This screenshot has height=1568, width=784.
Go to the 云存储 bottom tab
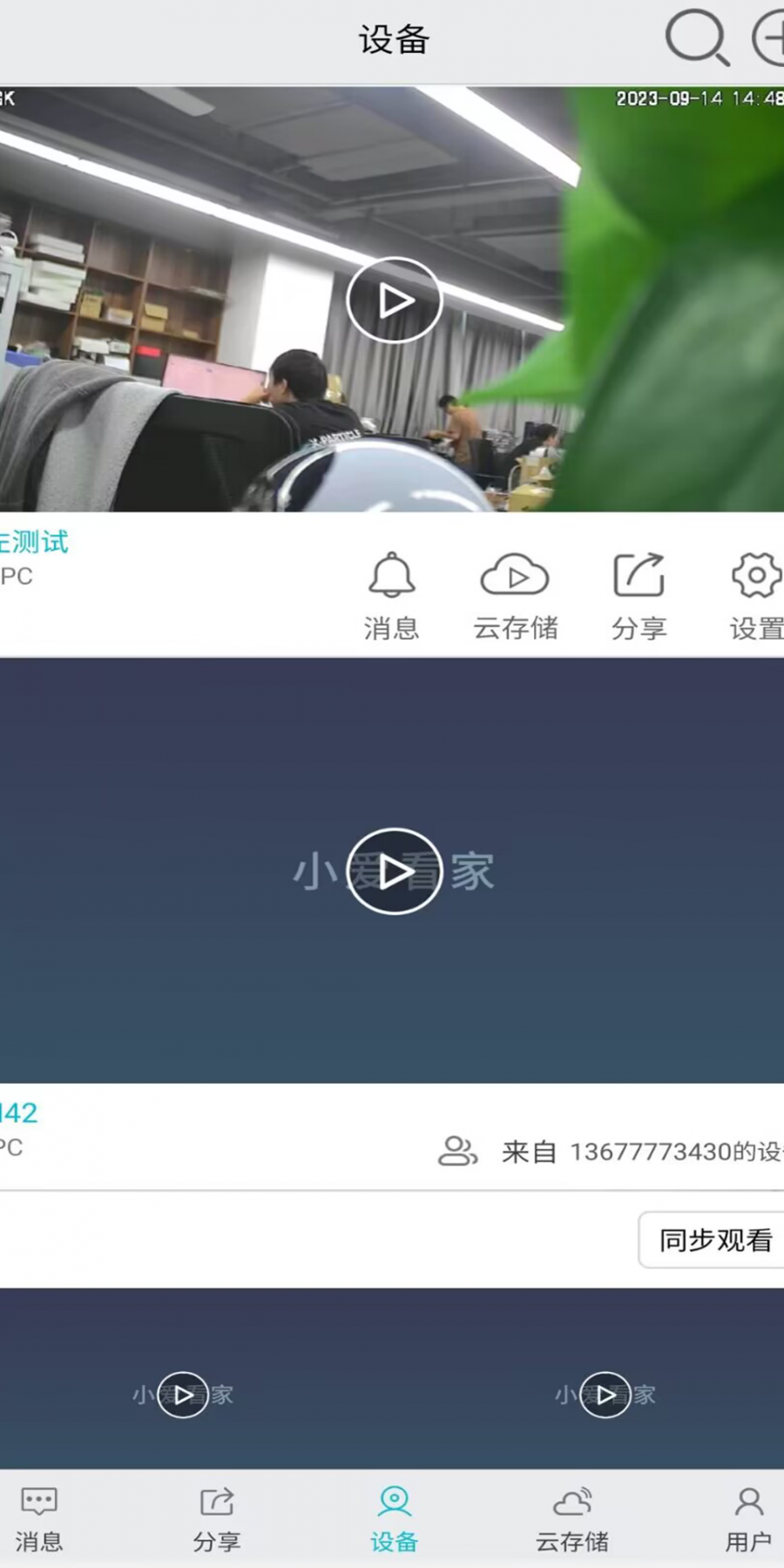572,1519
